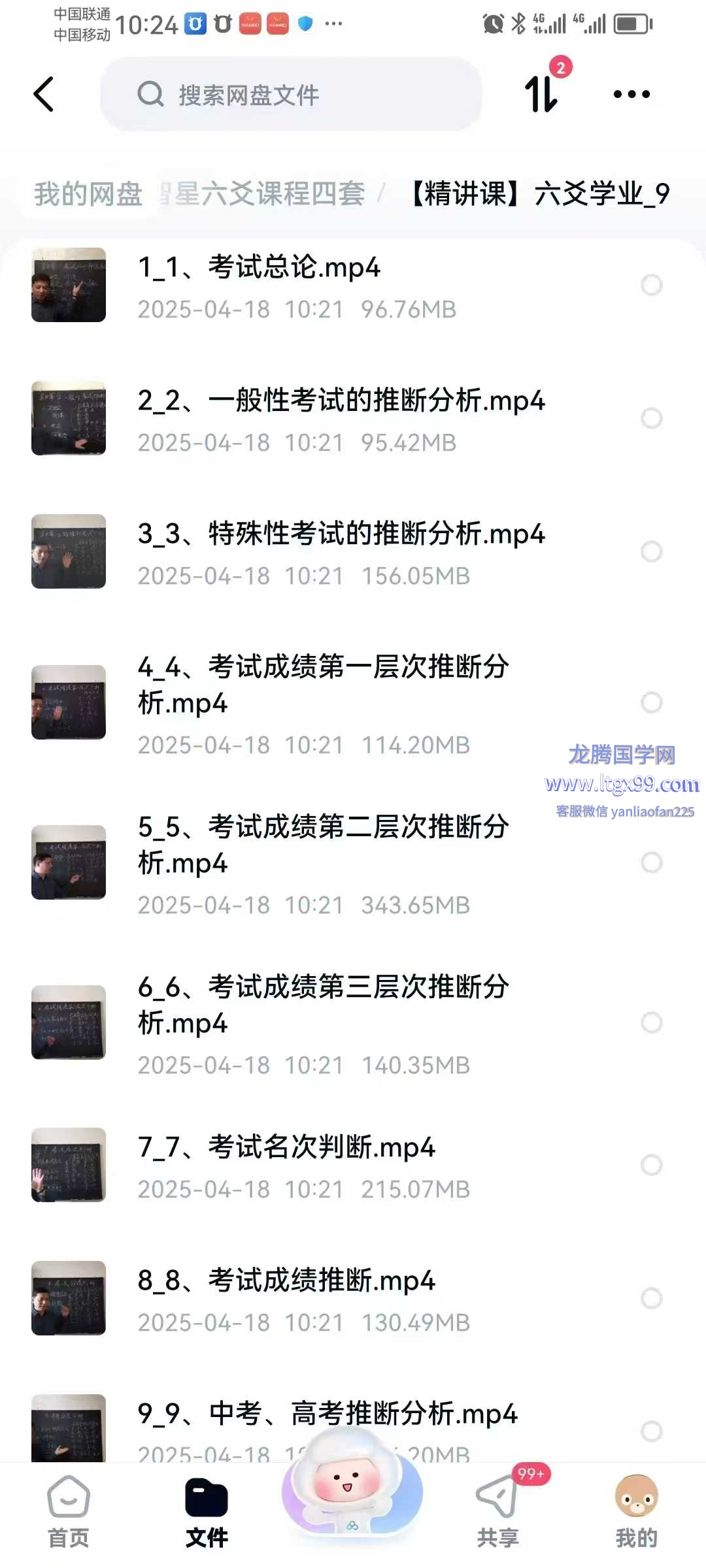Open the transfer list icon
This screenshot has height=1568, width=706.
coord(542,95)
